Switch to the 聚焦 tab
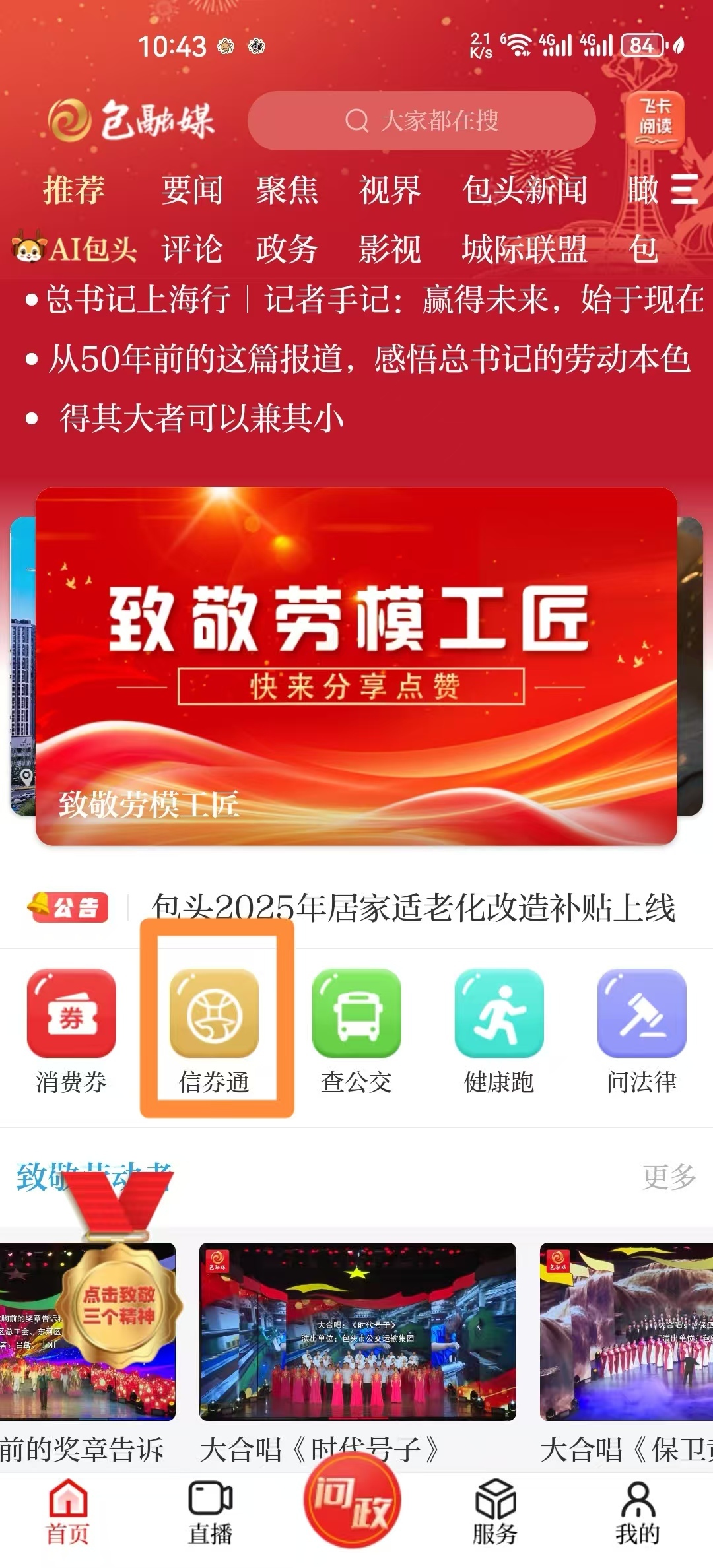The height and width of the screenshot is (1568, 713). pyautogui.click(x=287, y=190)
